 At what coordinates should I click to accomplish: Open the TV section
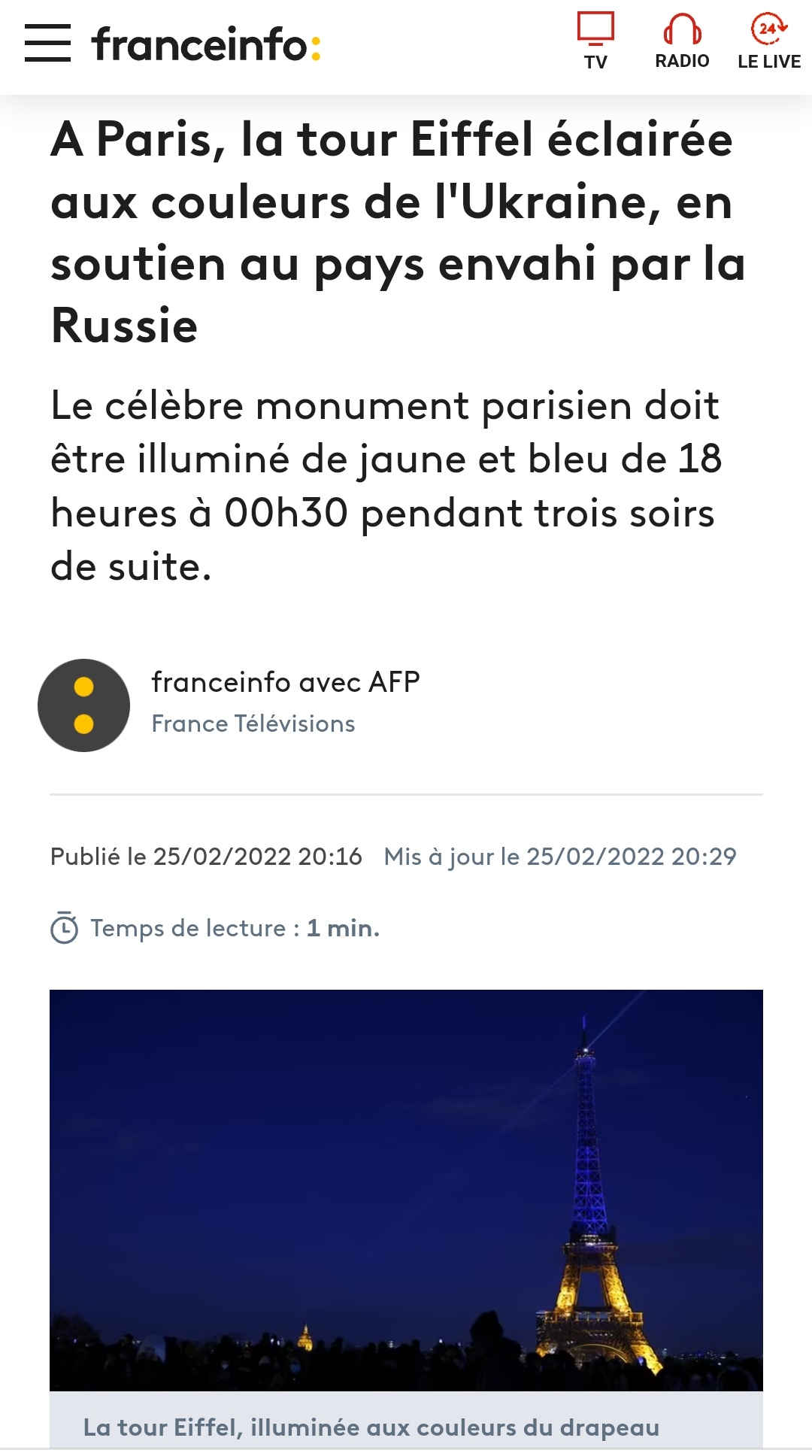(x=595, y=42)
